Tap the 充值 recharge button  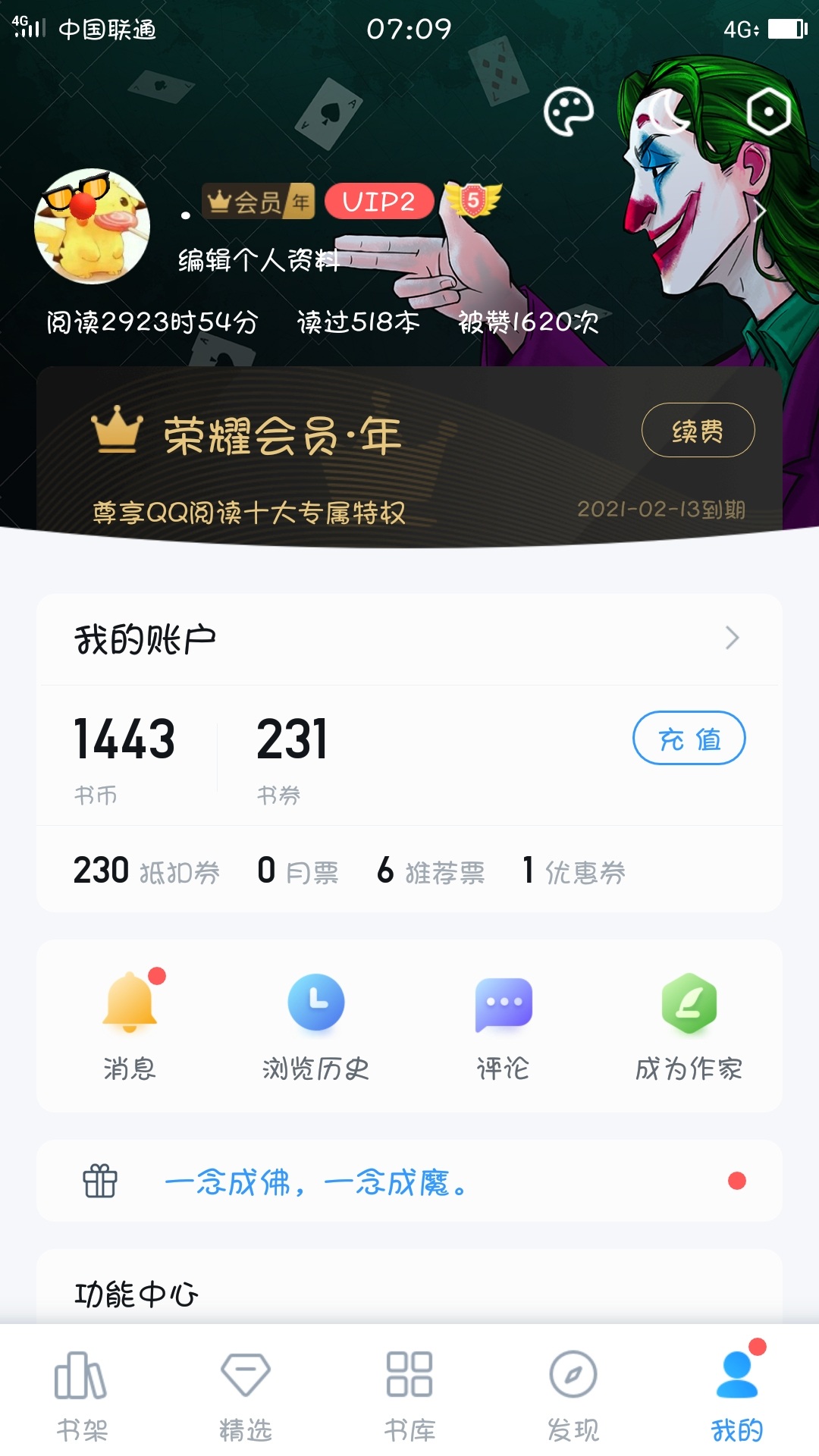point(689,738)
